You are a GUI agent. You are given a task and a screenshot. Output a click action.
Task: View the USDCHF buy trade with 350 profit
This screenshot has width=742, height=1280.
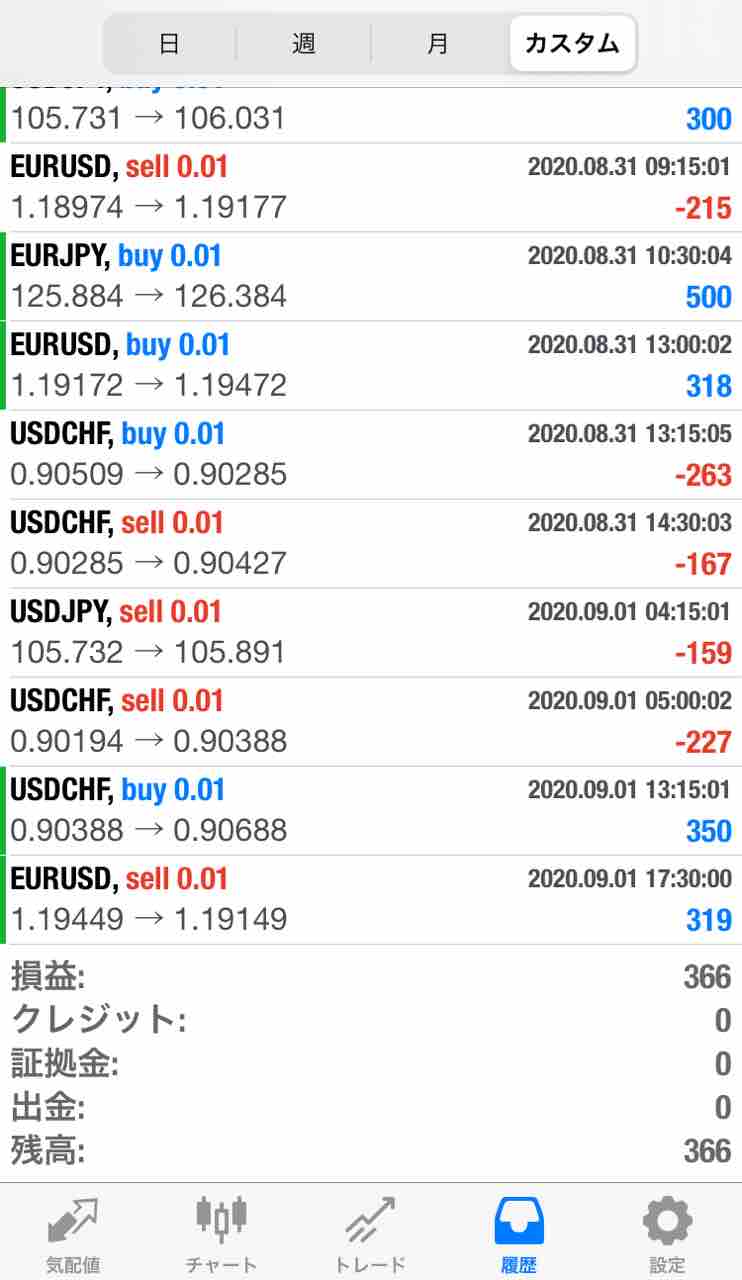pyautogui.click(x=370, y=810)
